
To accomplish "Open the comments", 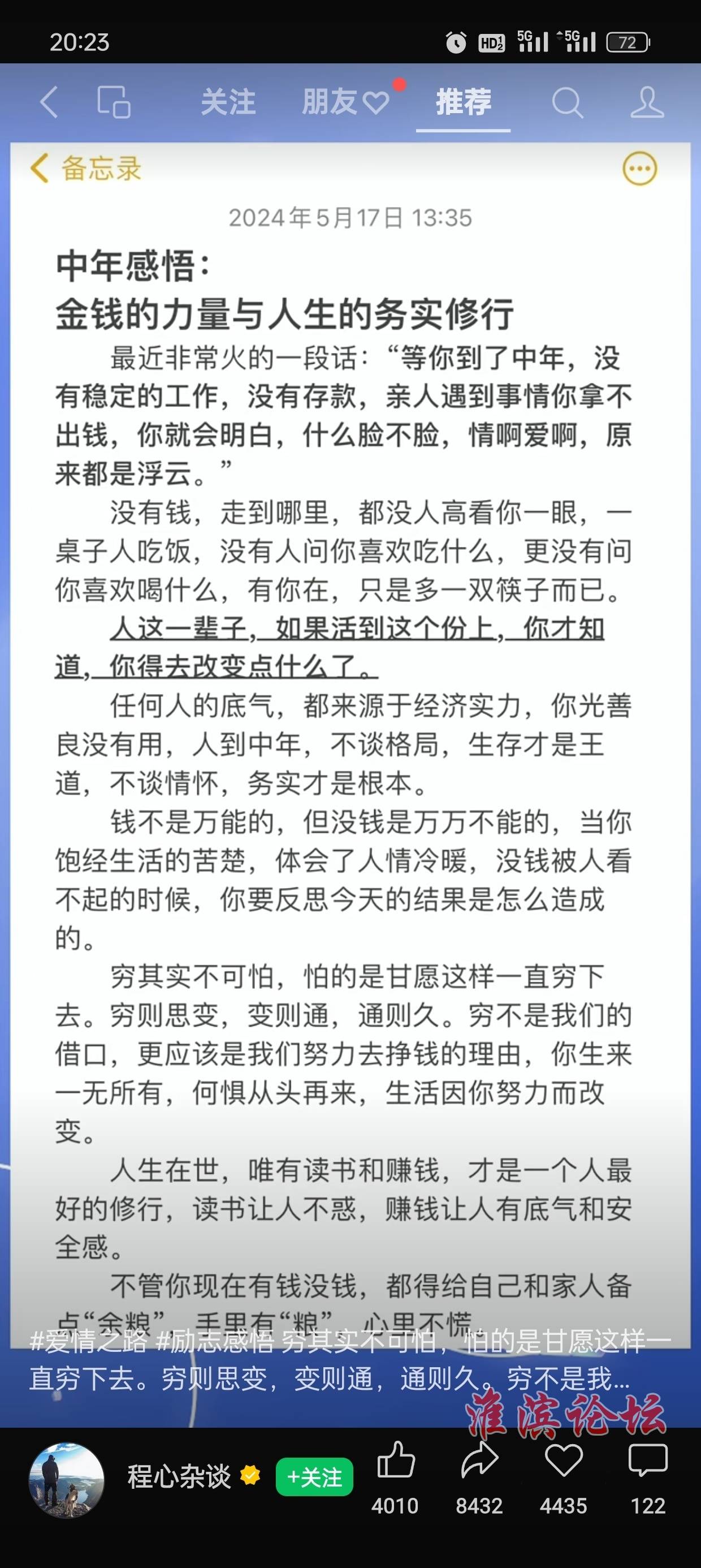I will click(648, 1461).
